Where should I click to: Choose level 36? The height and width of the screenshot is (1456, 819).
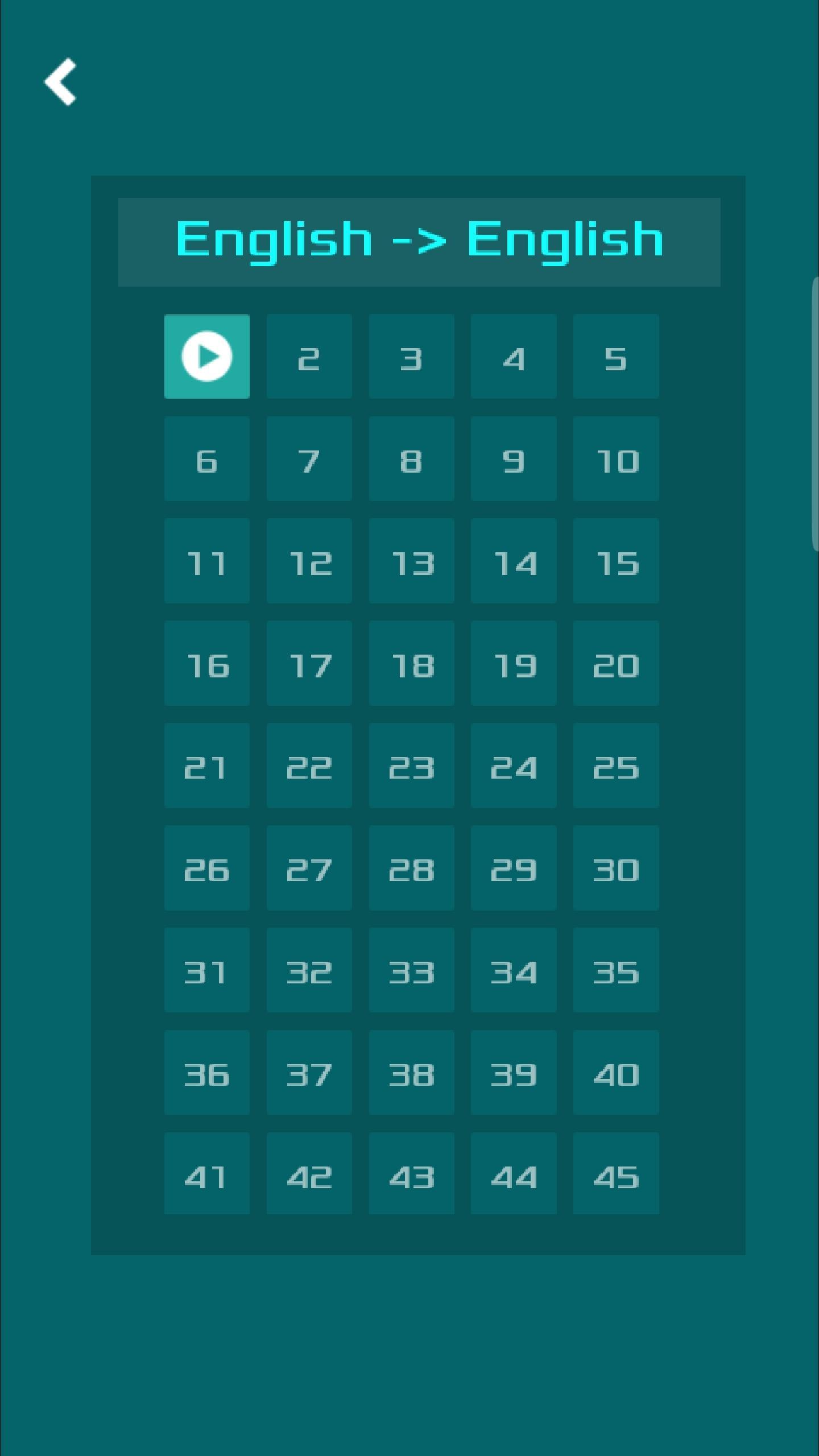tap(206, 1073)
